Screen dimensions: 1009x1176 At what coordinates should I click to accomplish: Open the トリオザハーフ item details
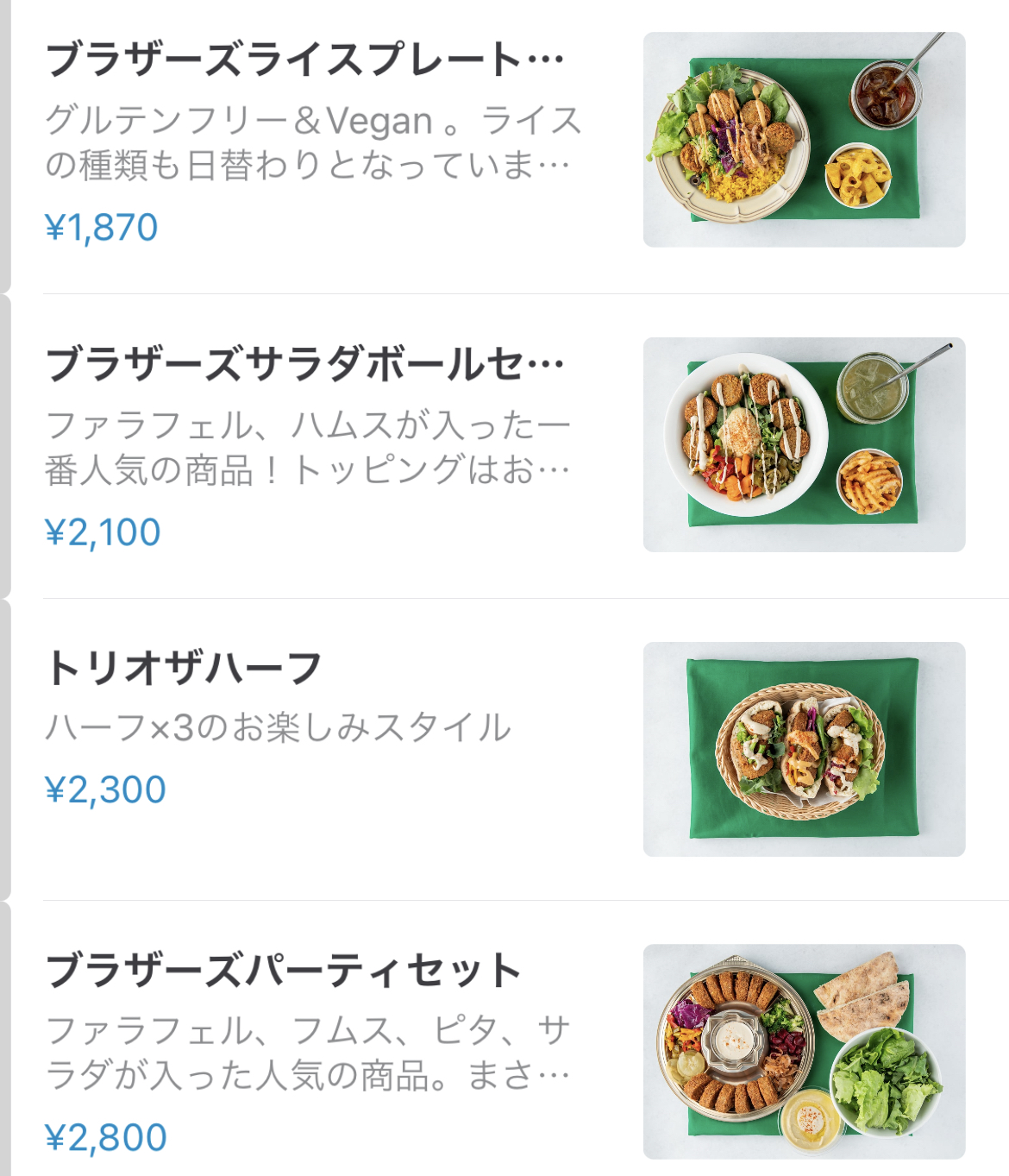pyautogui.click(x=185, y=669)
